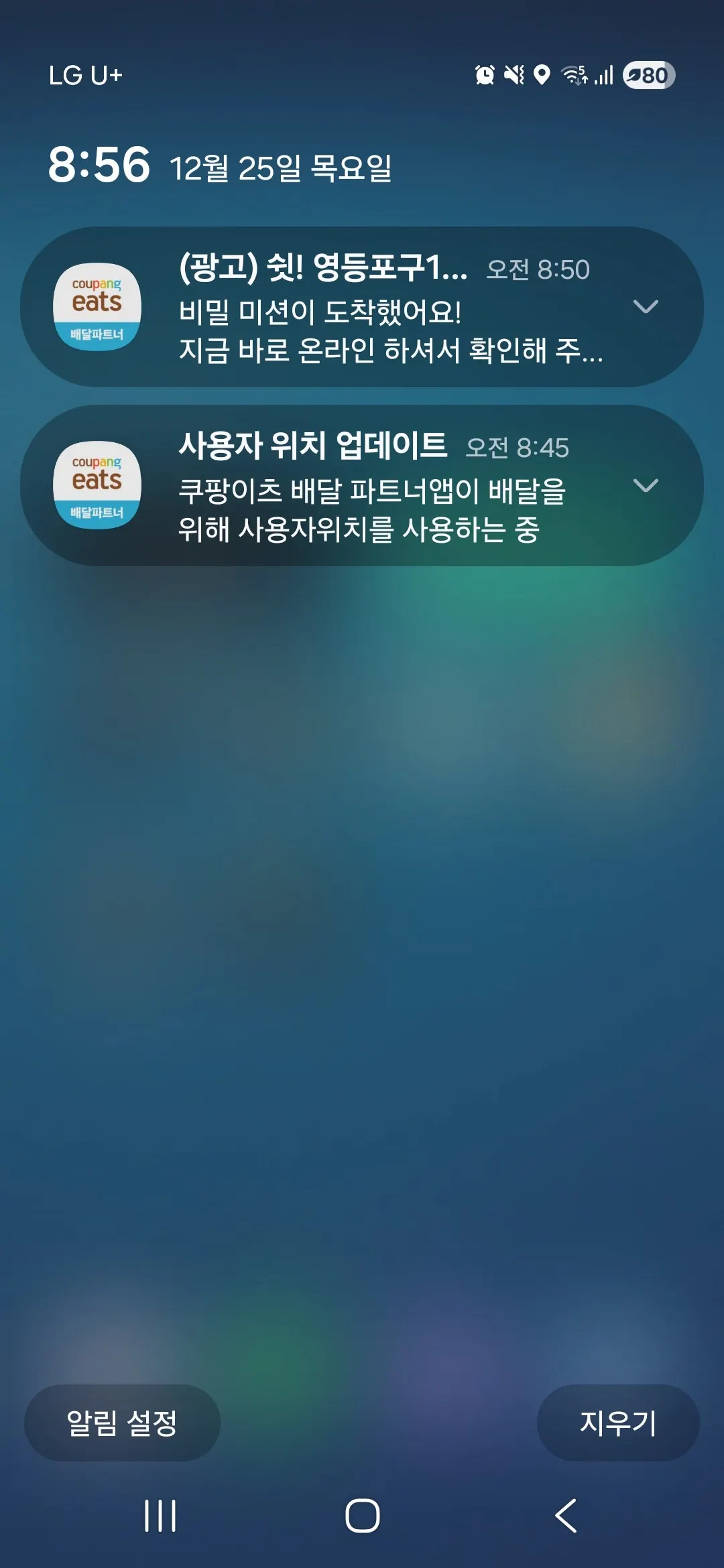Go to the home screen
This screenshot has height=1568, width=724.
tap(362, 1516)
